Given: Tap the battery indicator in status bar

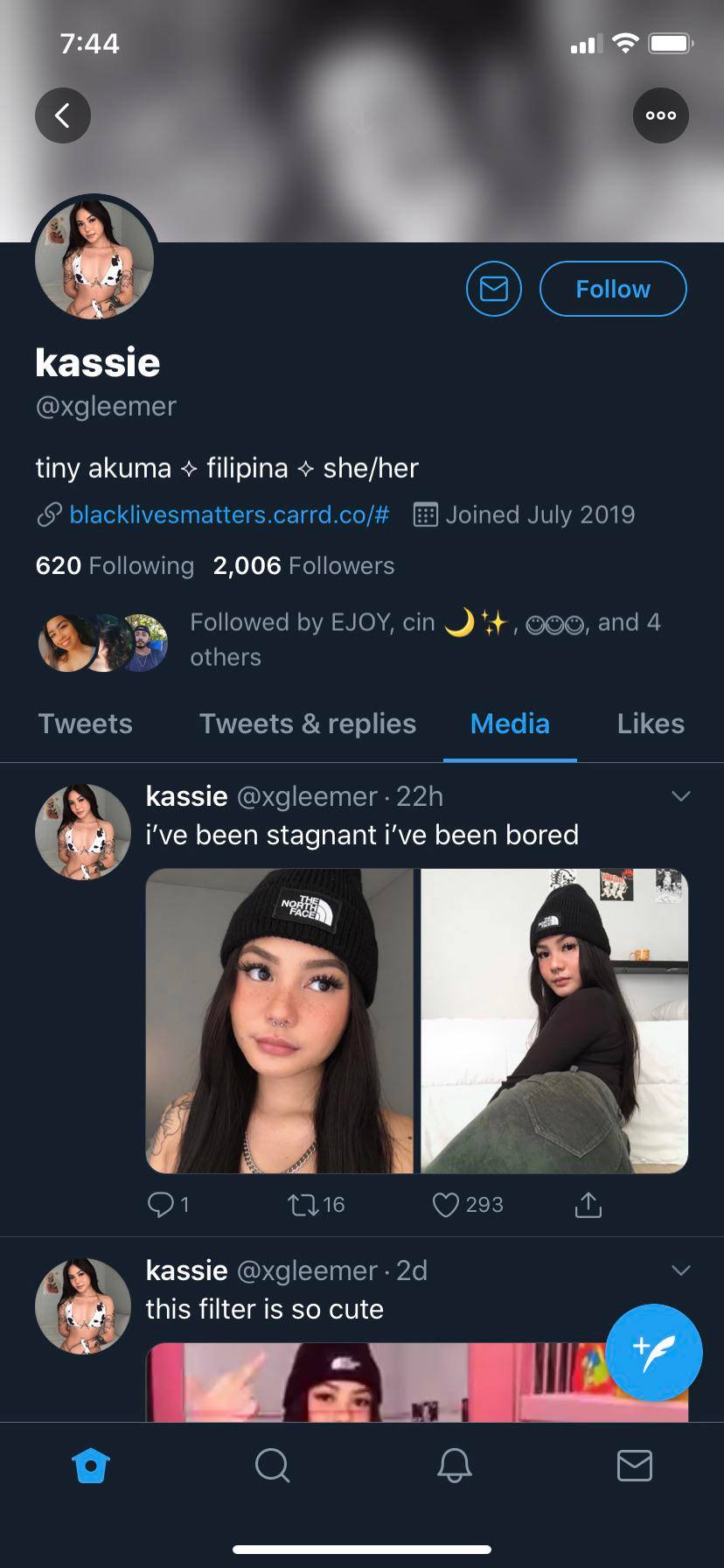Looking at the screenshot, I should point(672,43).
